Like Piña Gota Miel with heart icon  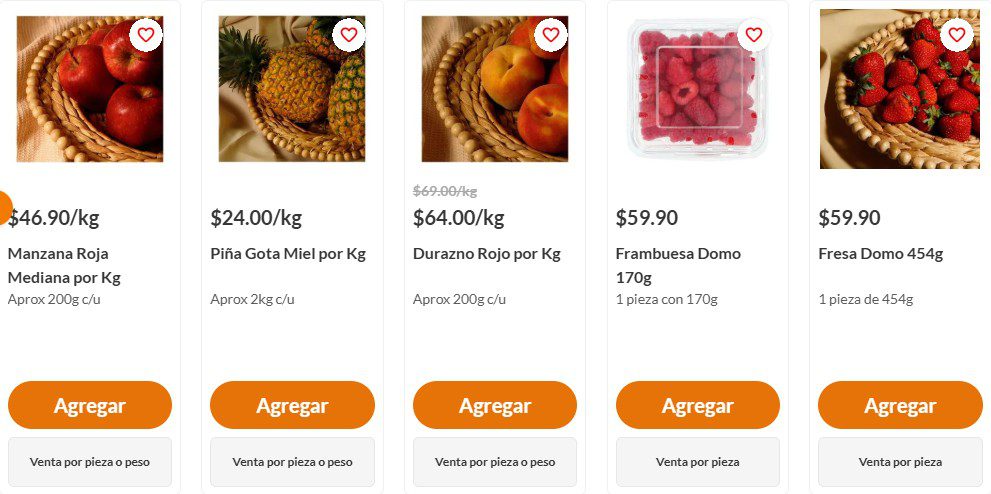click(349, 35)
